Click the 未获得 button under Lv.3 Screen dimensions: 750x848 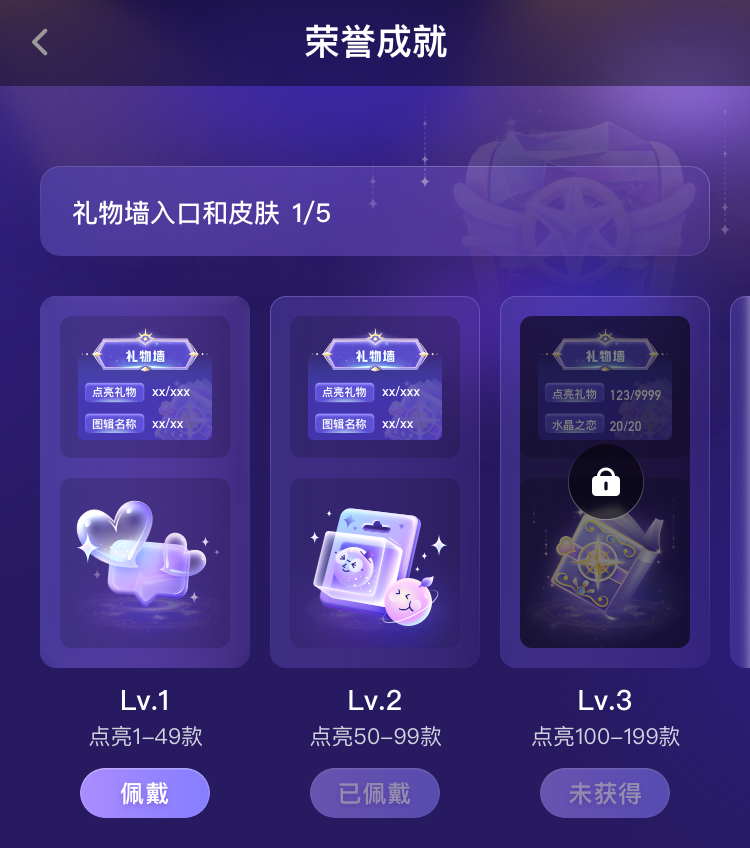(605, 792)
